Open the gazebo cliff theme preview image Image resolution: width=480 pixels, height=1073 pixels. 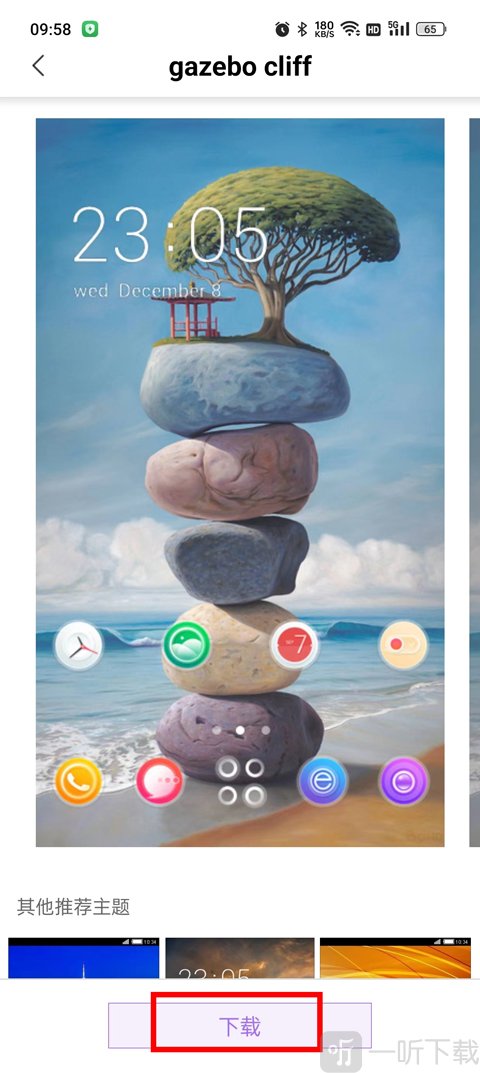pyautogui.click(x=240, y=482)
